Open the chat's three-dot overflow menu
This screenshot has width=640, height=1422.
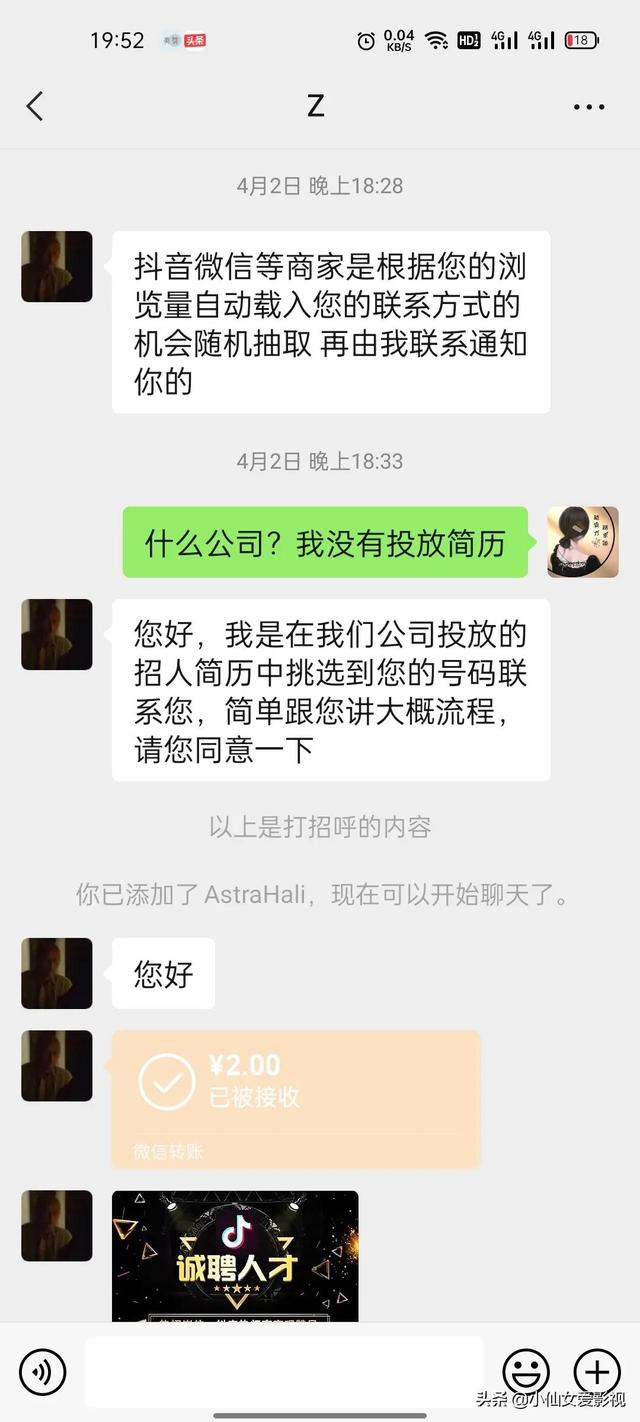coord(589,107)
